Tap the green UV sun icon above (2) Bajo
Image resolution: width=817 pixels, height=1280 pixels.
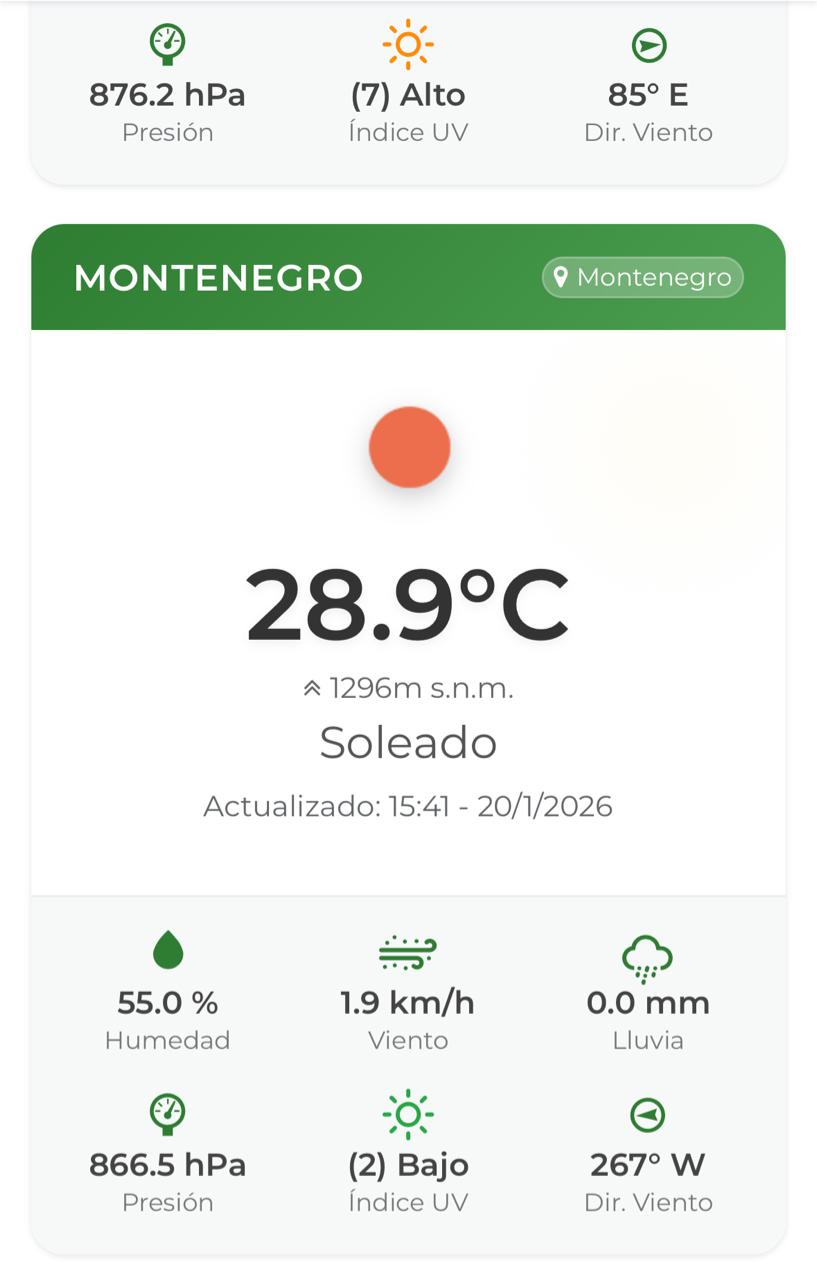click(x=408, y=1114)
